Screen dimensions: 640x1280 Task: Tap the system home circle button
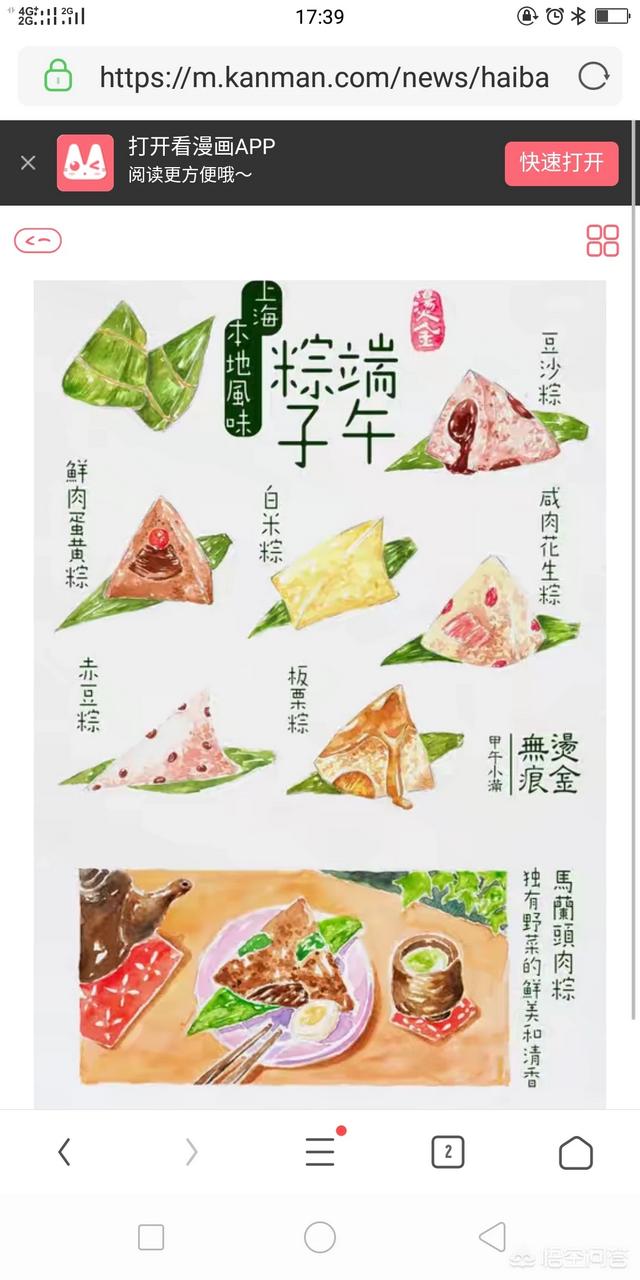[320, 1237]
